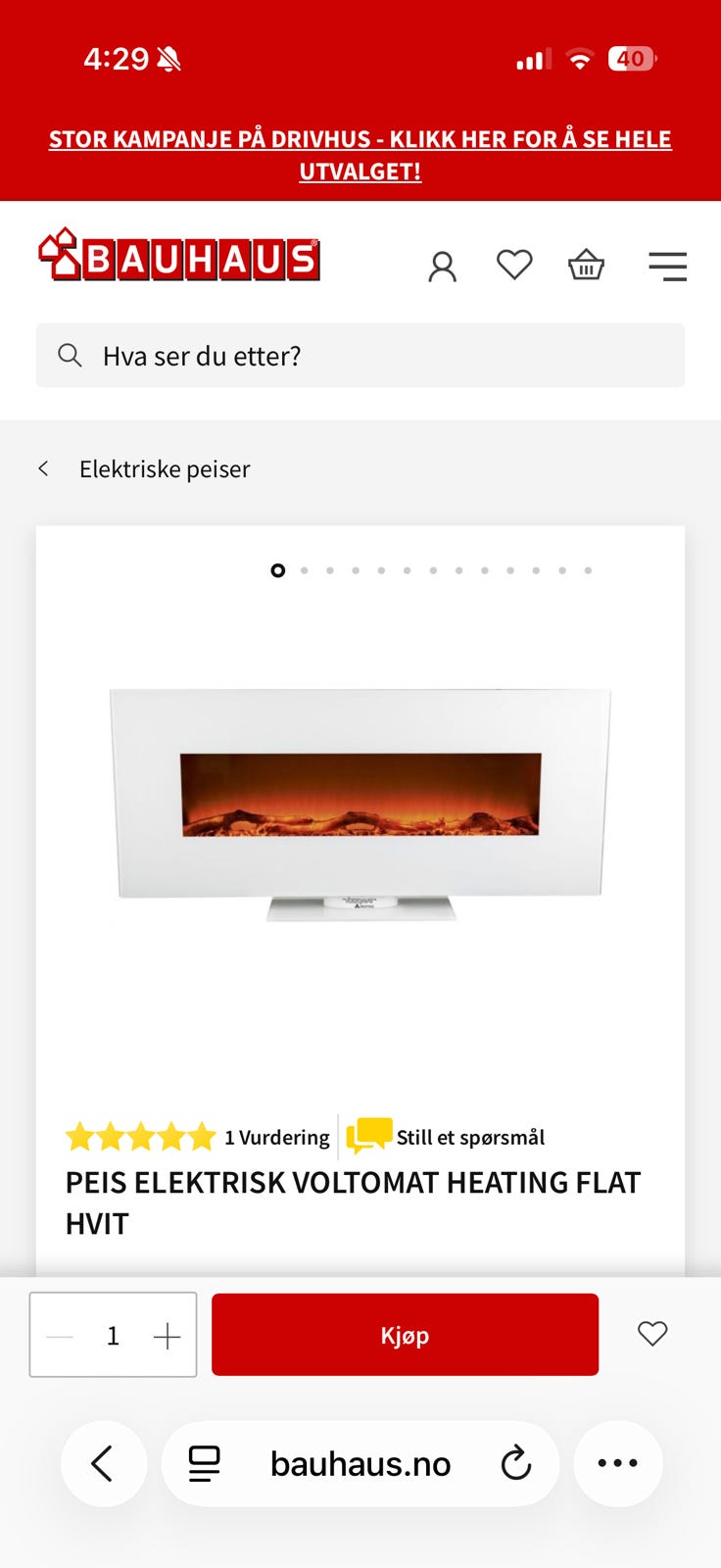The width and height of the screenshot is (721, 1568).
Task: Open the drivhus campaign banner link
Action: pos(360,154)
